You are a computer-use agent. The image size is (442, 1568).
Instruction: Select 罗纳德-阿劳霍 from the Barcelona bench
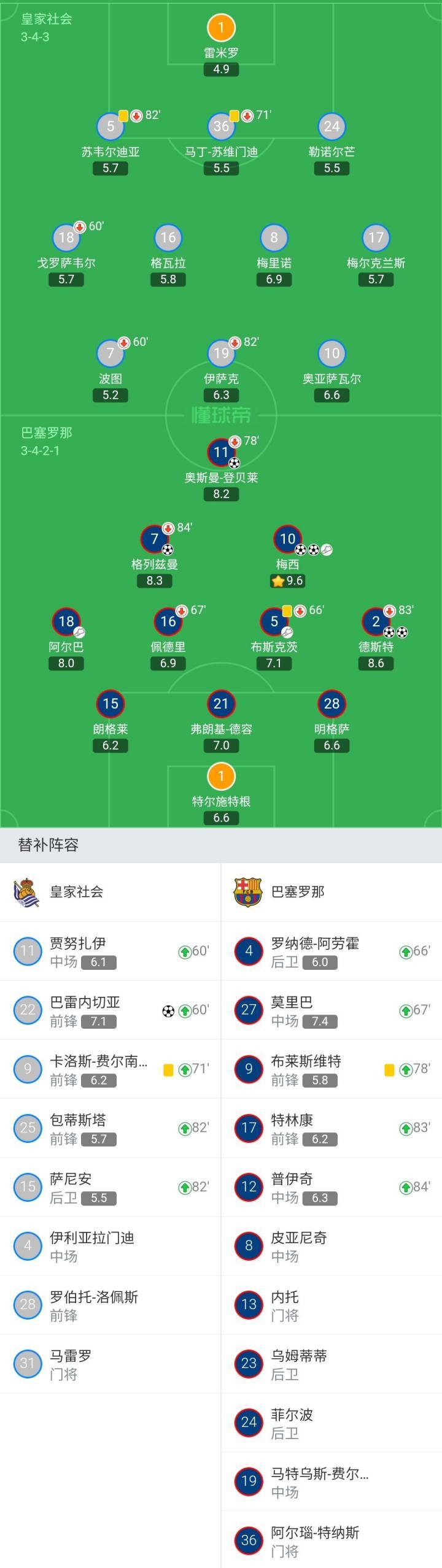point(331,951)
